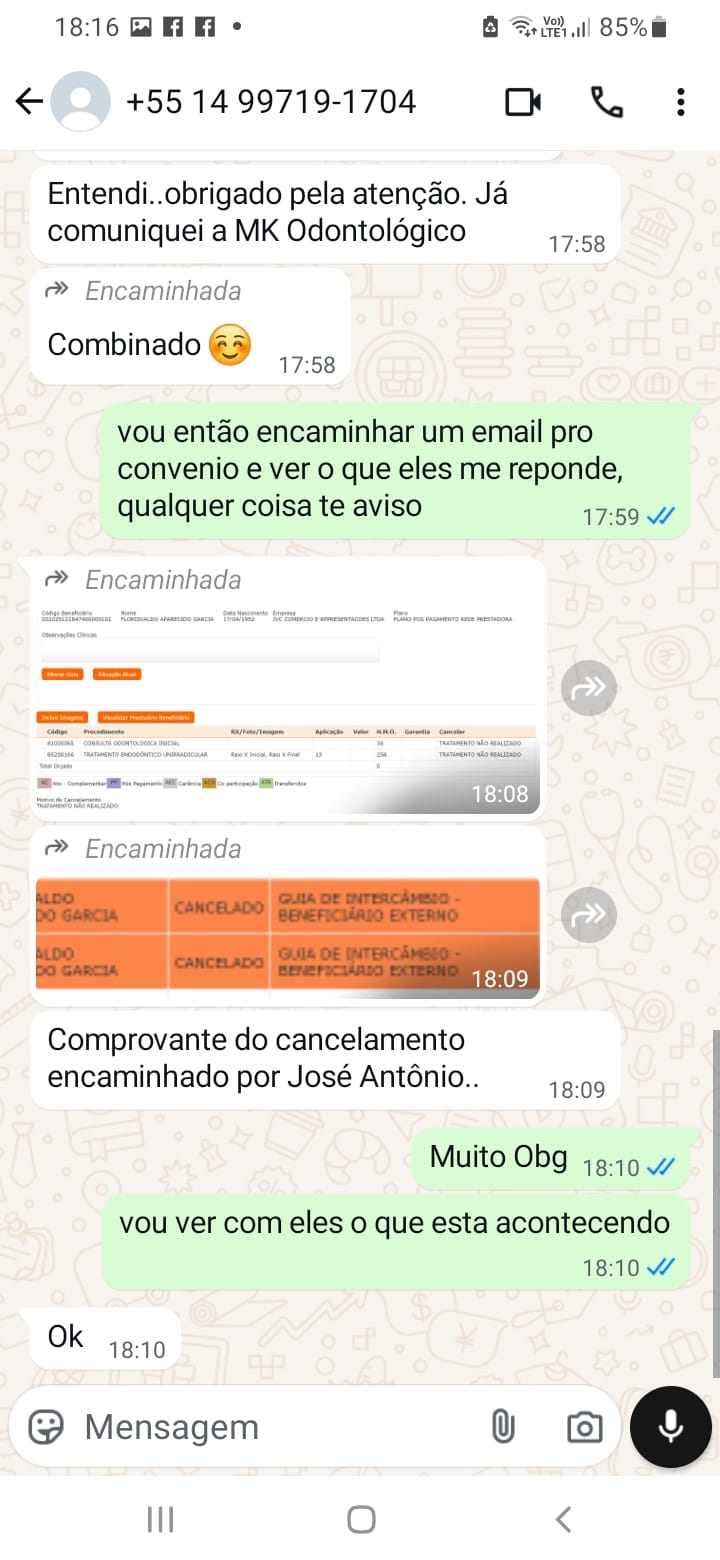Forward the 18:09 CANCELADO image
This screenshot has height=1560, width=720.
tap(588, 915)
